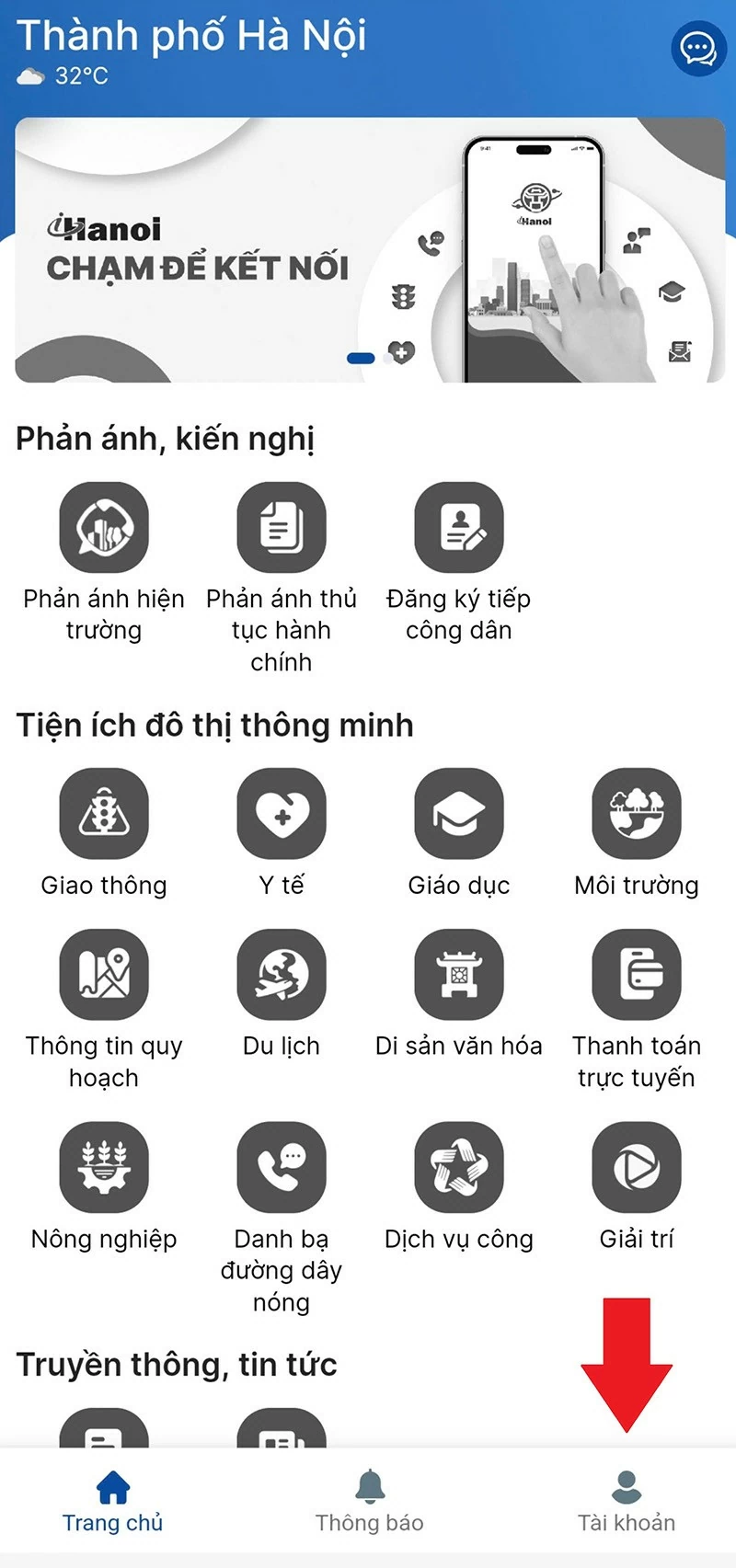
Task: Open the Dịch vụ công public services
Action: [459, 1168]
